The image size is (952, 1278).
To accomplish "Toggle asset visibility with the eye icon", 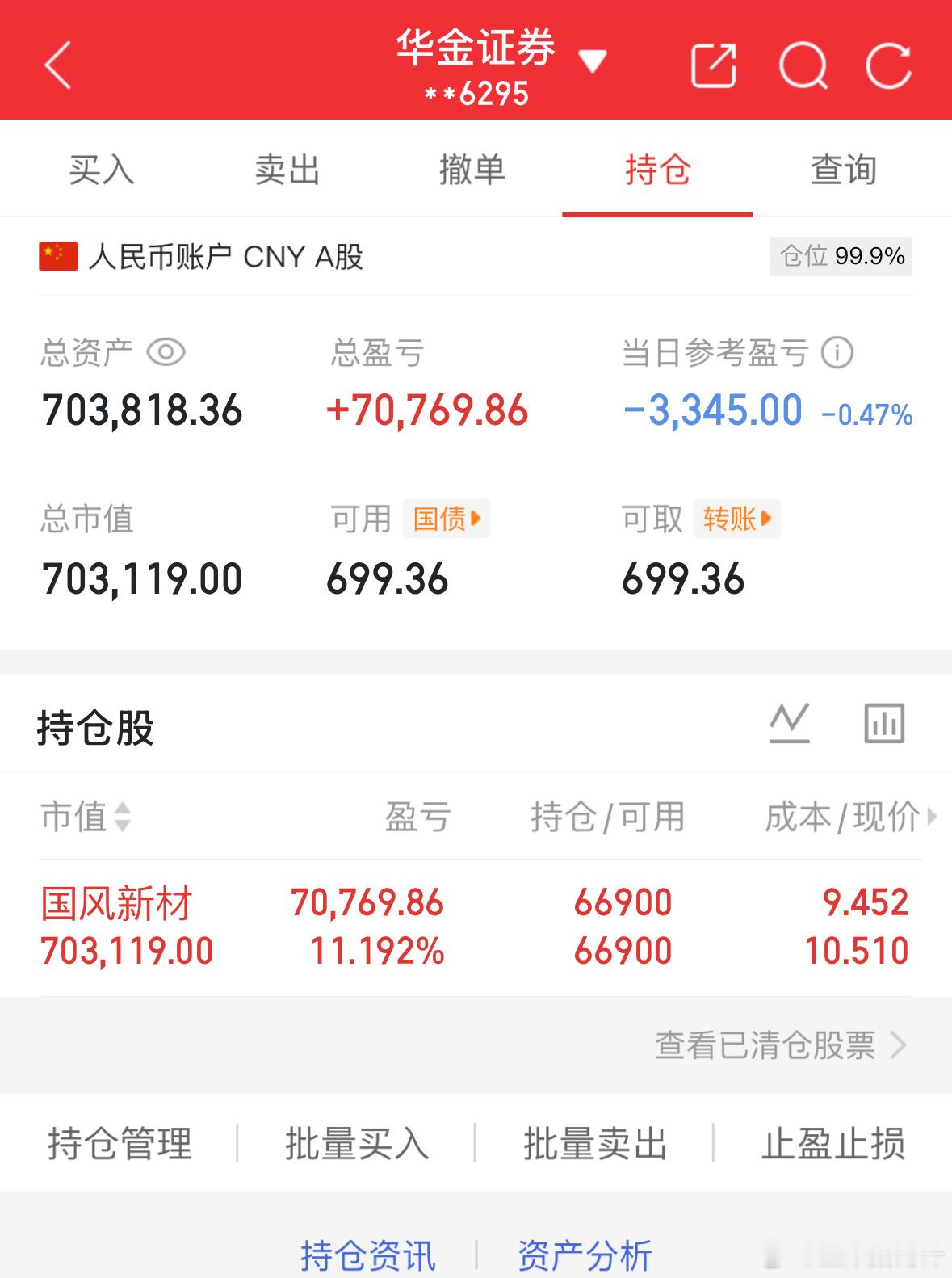I will click(166, 351).
